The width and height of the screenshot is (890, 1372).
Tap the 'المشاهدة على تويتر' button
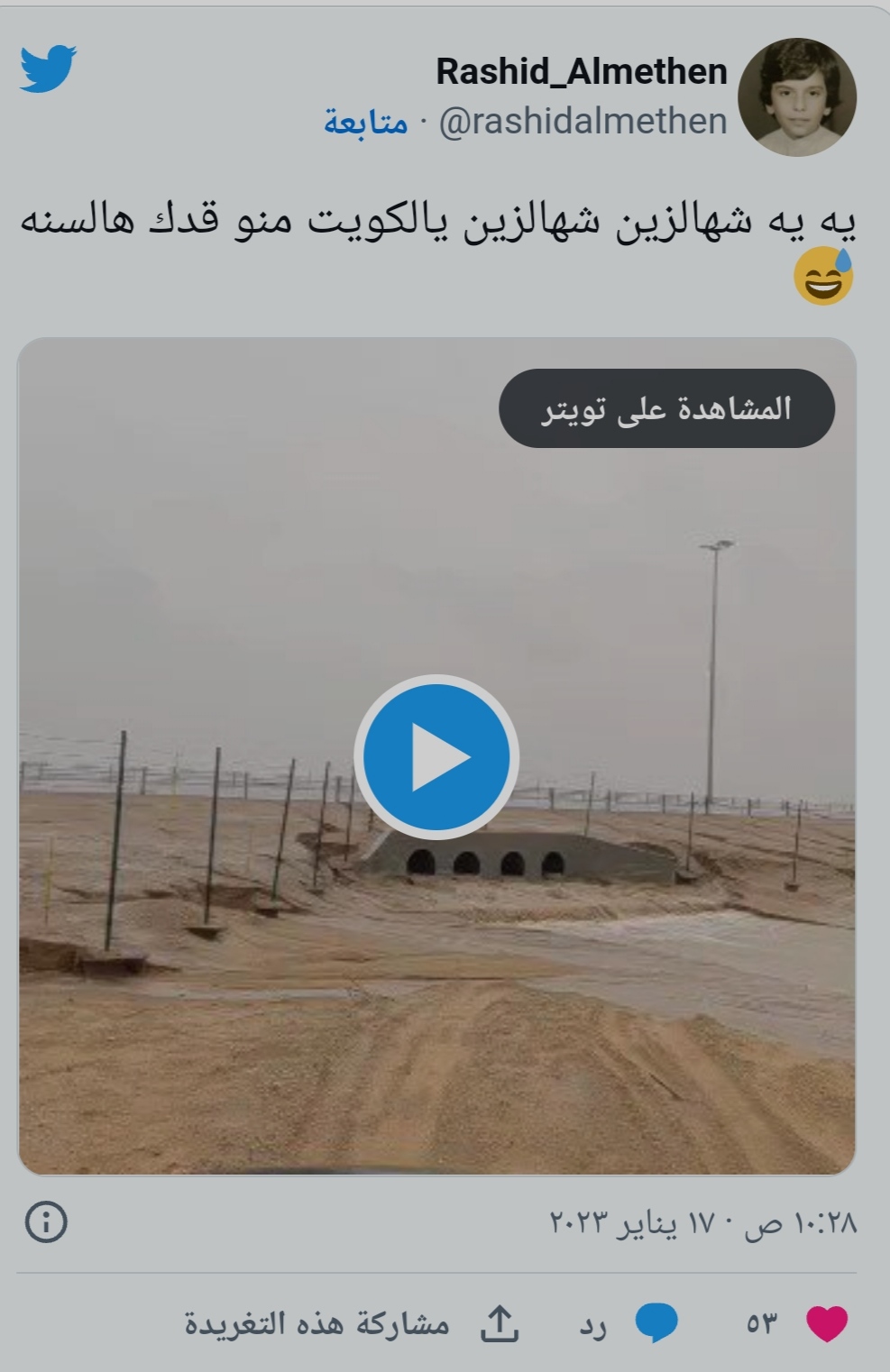tap(666, 408)
